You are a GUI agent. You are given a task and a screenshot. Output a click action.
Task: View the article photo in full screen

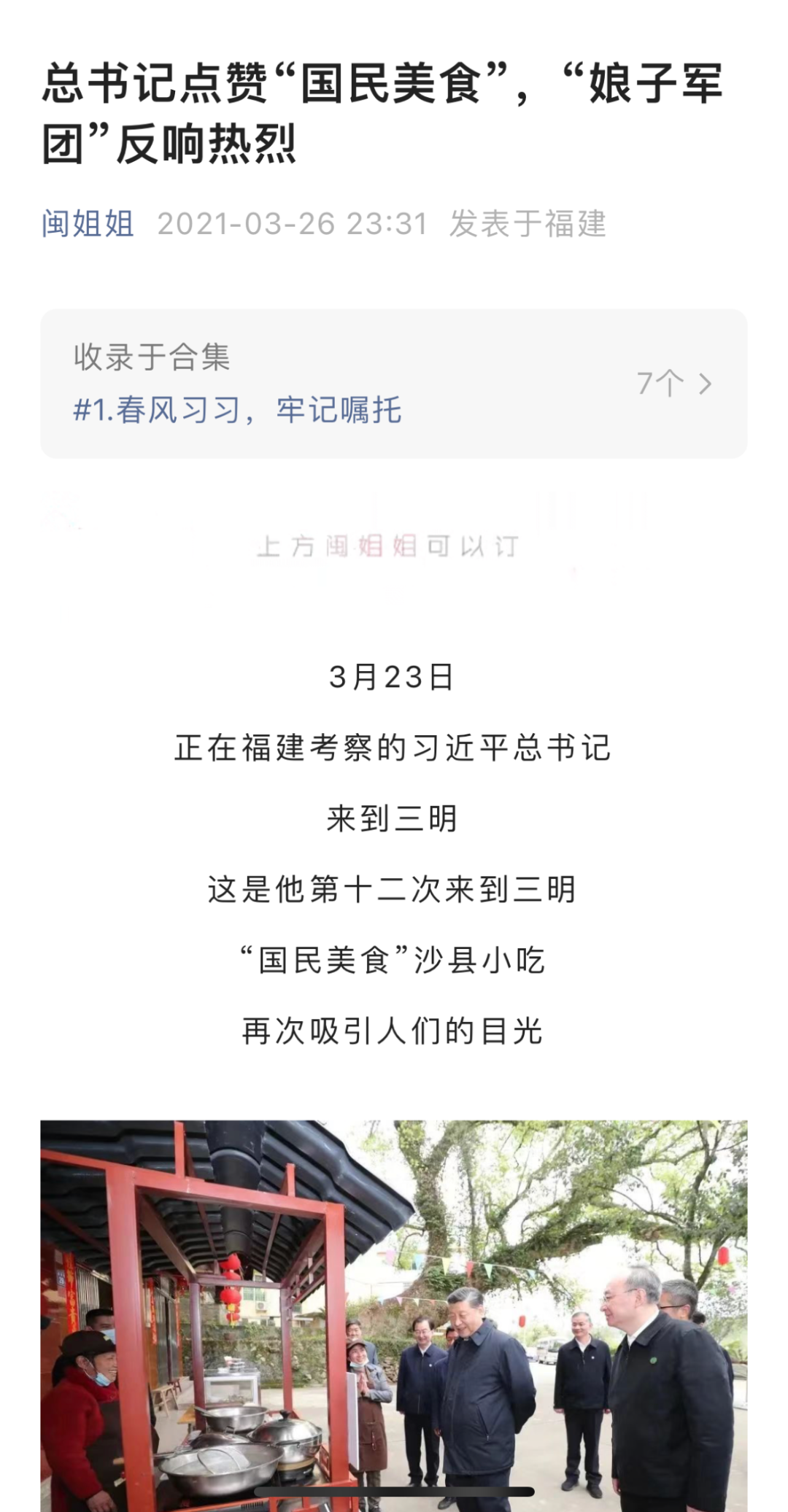tap(394, 1313)
